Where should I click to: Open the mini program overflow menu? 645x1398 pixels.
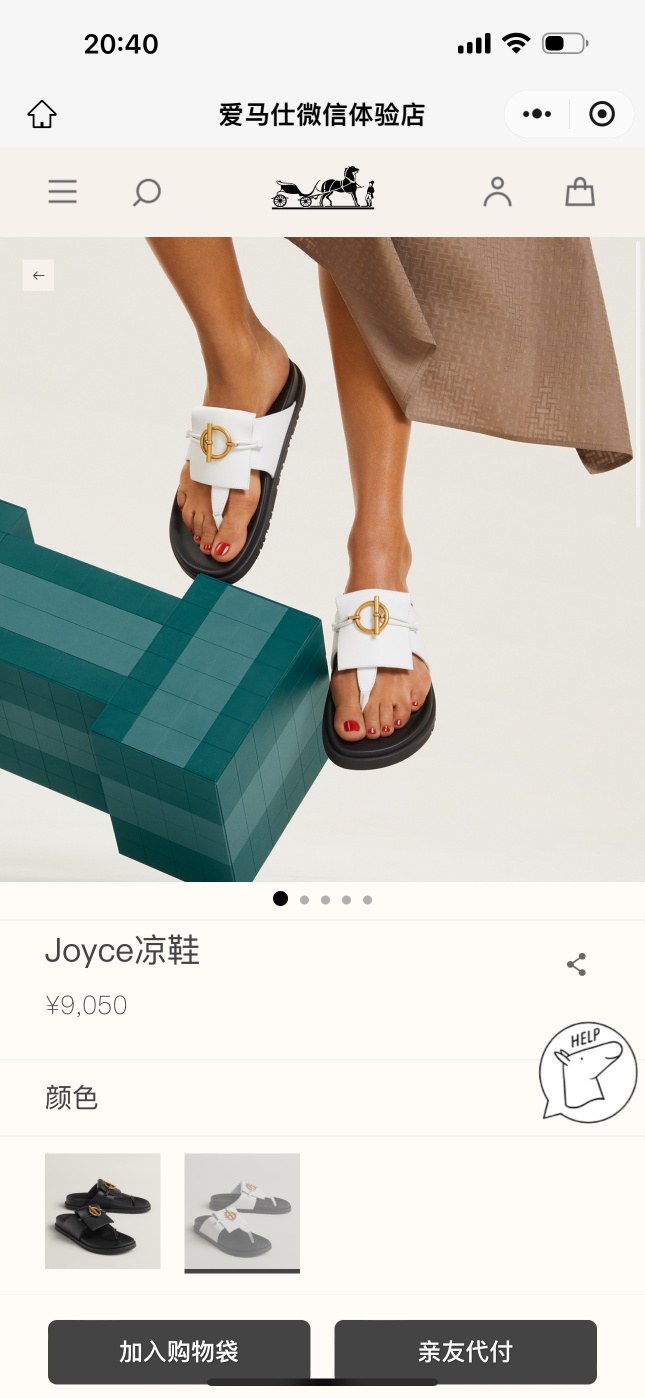(537, 114)
